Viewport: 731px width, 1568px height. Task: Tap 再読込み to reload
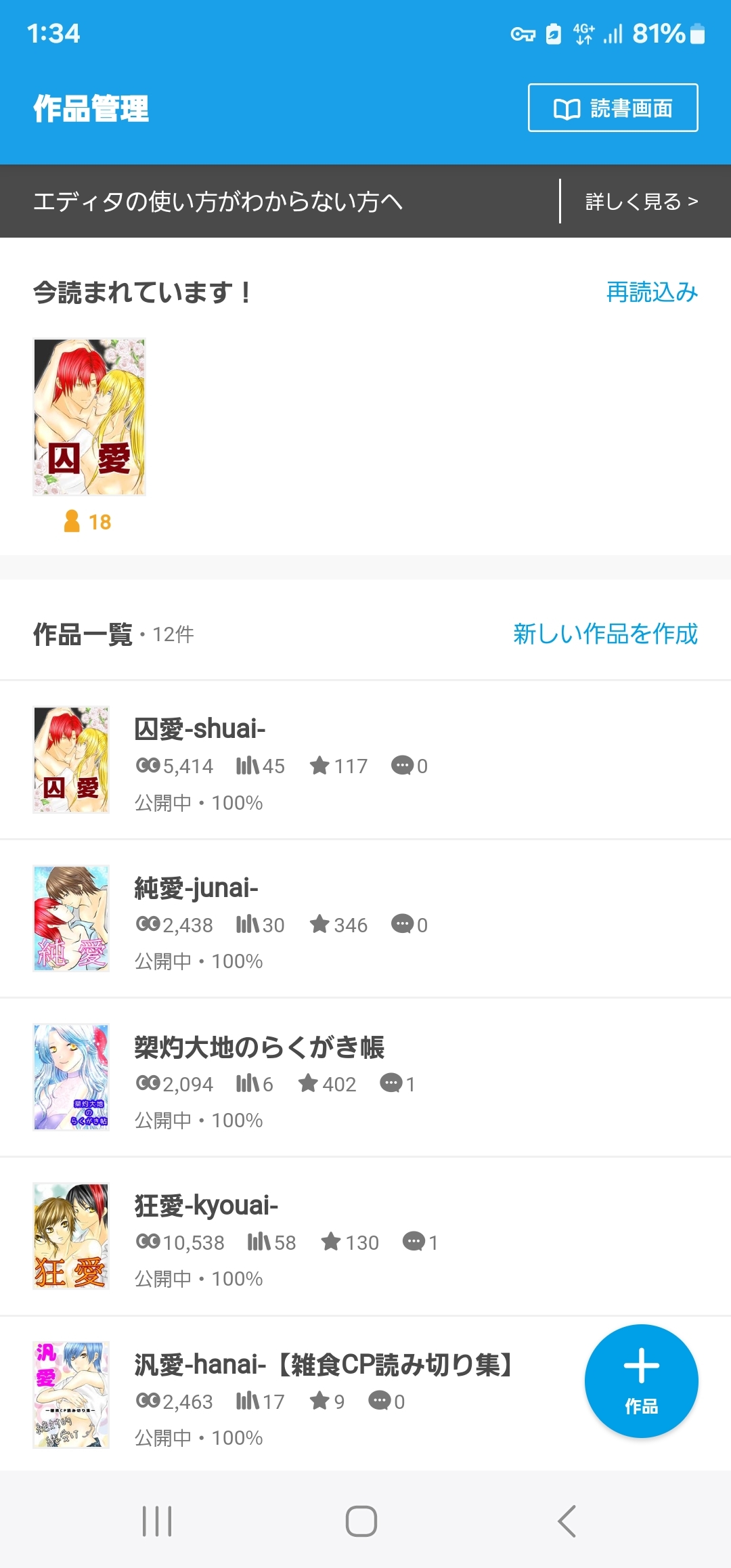tap(651, 292)
